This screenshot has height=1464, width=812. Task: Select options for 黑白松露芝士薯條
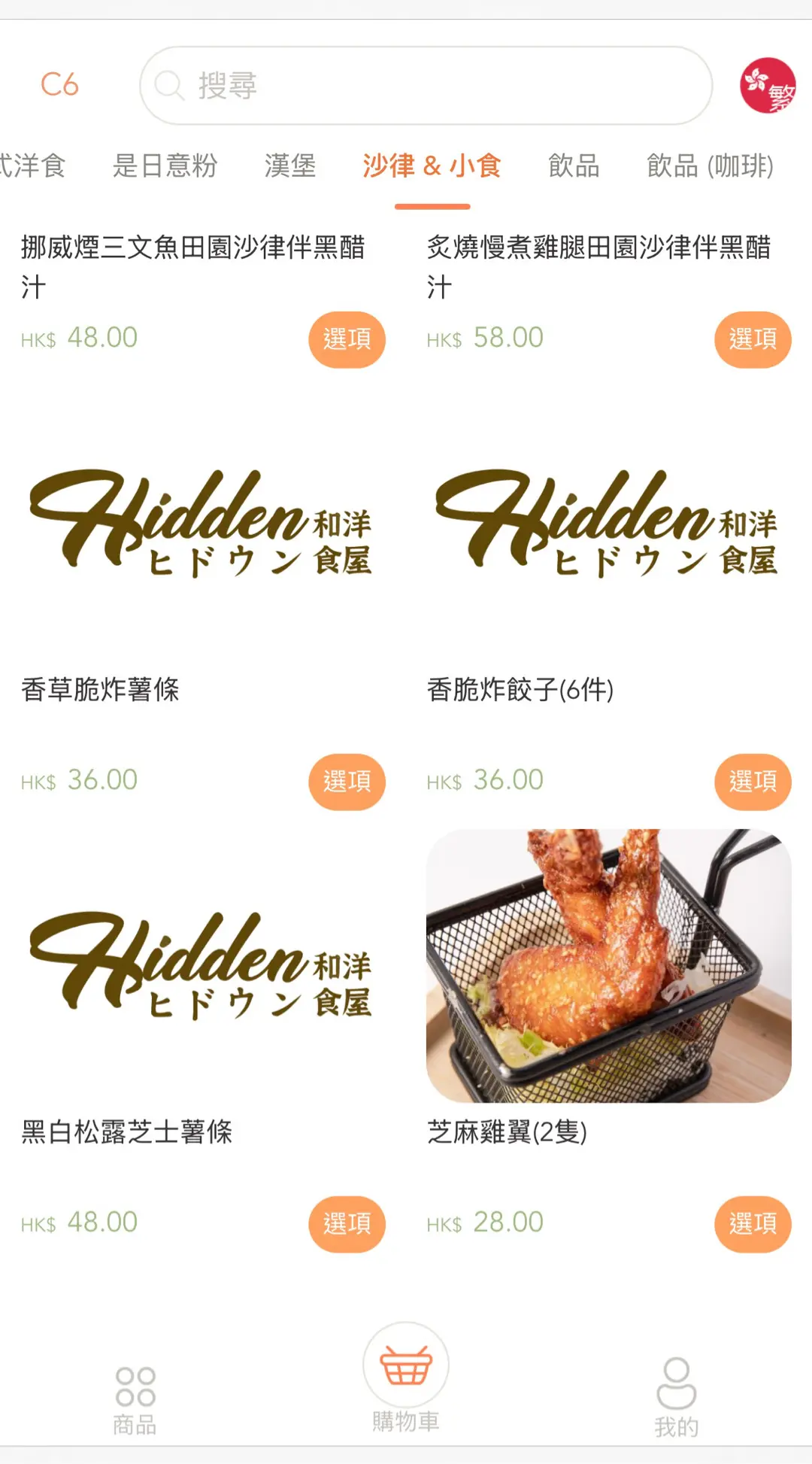pos(347,1224)
